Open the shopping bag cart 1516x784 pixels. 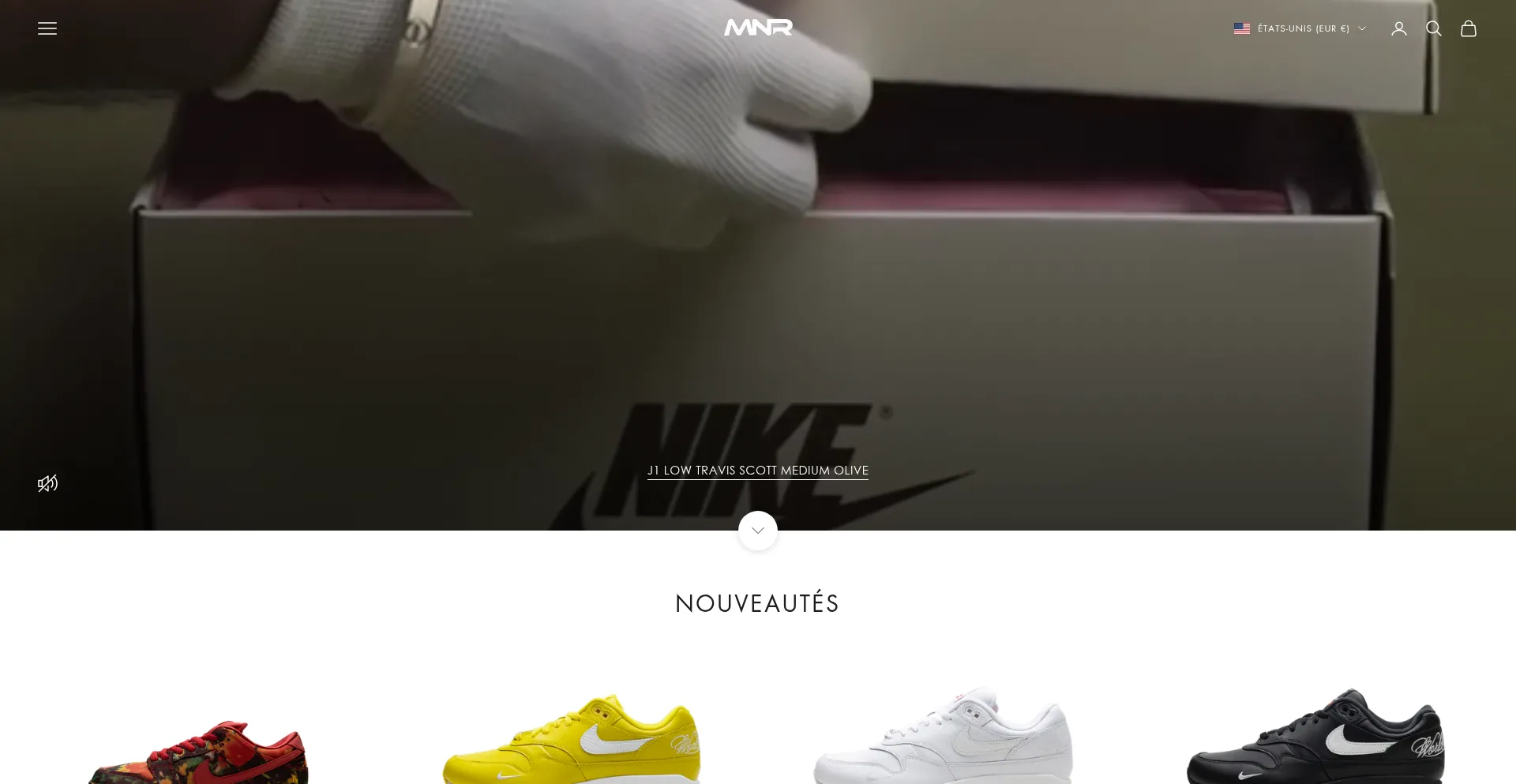pyautogui.click(x=1469, y=28)
